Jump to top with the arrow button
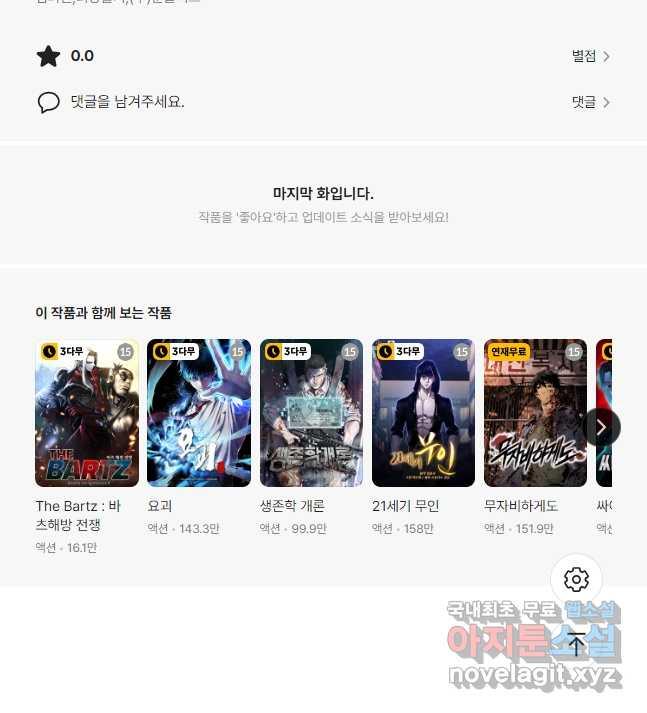The height and width of the screenshot is (713, 647). pyautogui.click(x=576, y=643)
